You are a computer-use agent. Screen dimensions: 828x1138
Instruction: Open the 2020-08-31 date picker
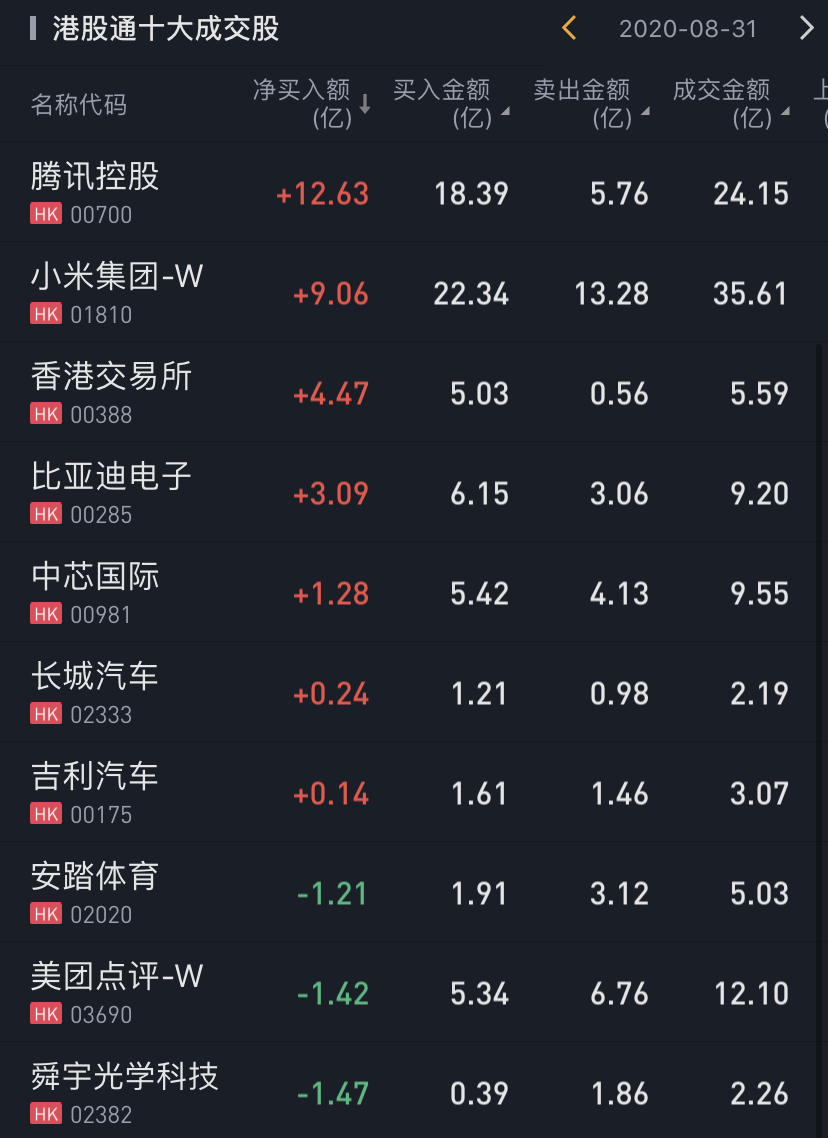[x=688, y=29]
